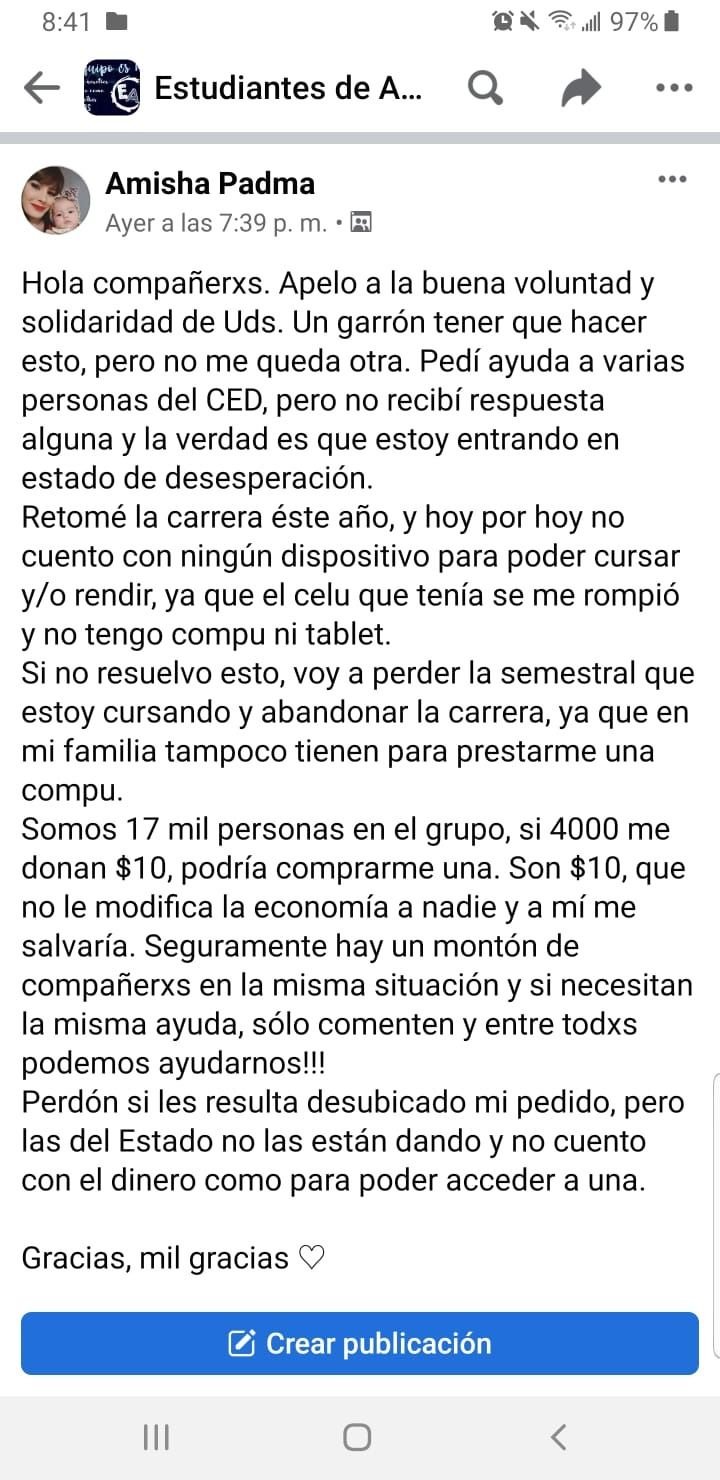Open the group's overflow menu in the header

[674, 88]
